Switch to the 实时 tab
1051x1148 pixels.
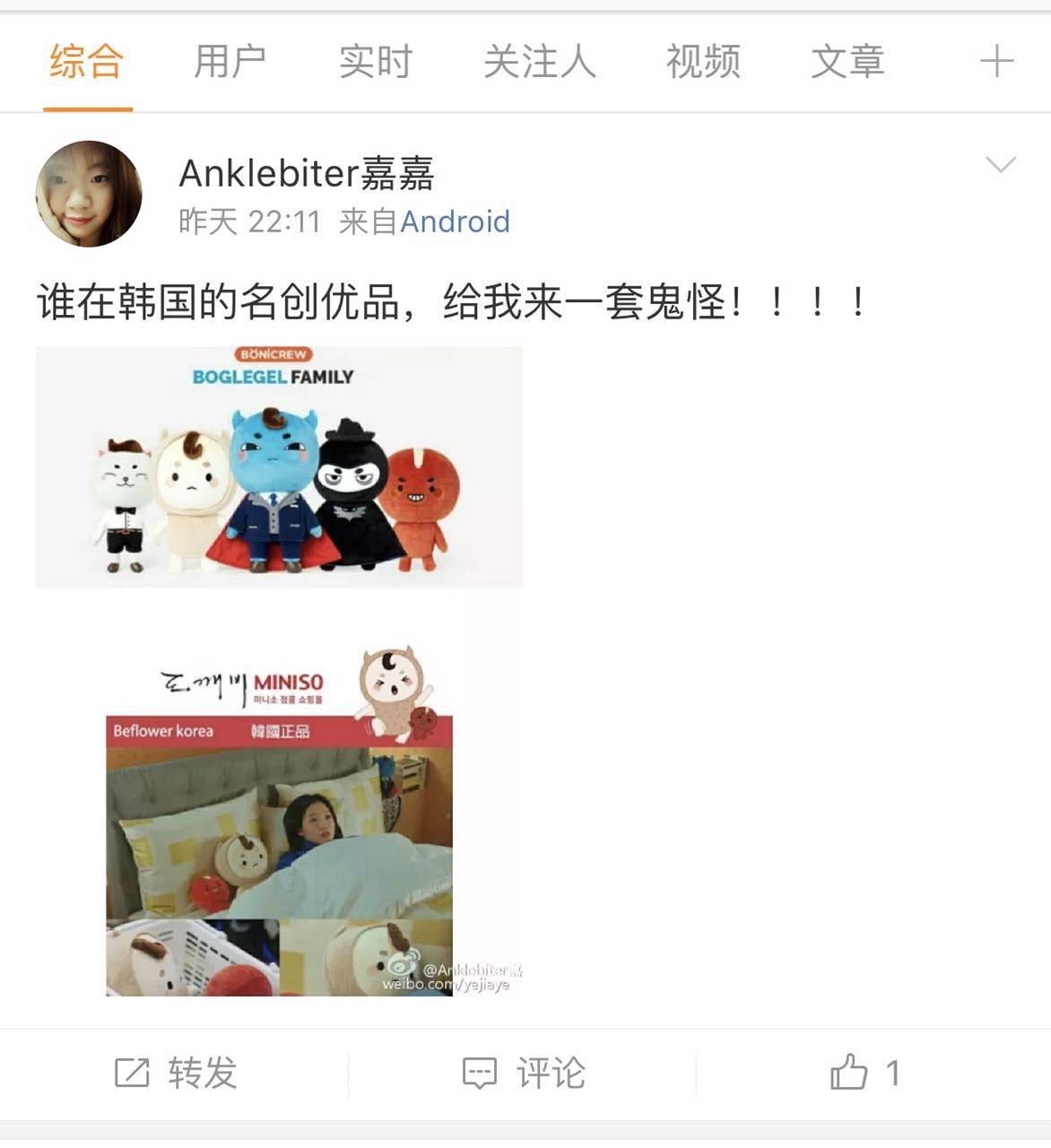tap(375, 62)
